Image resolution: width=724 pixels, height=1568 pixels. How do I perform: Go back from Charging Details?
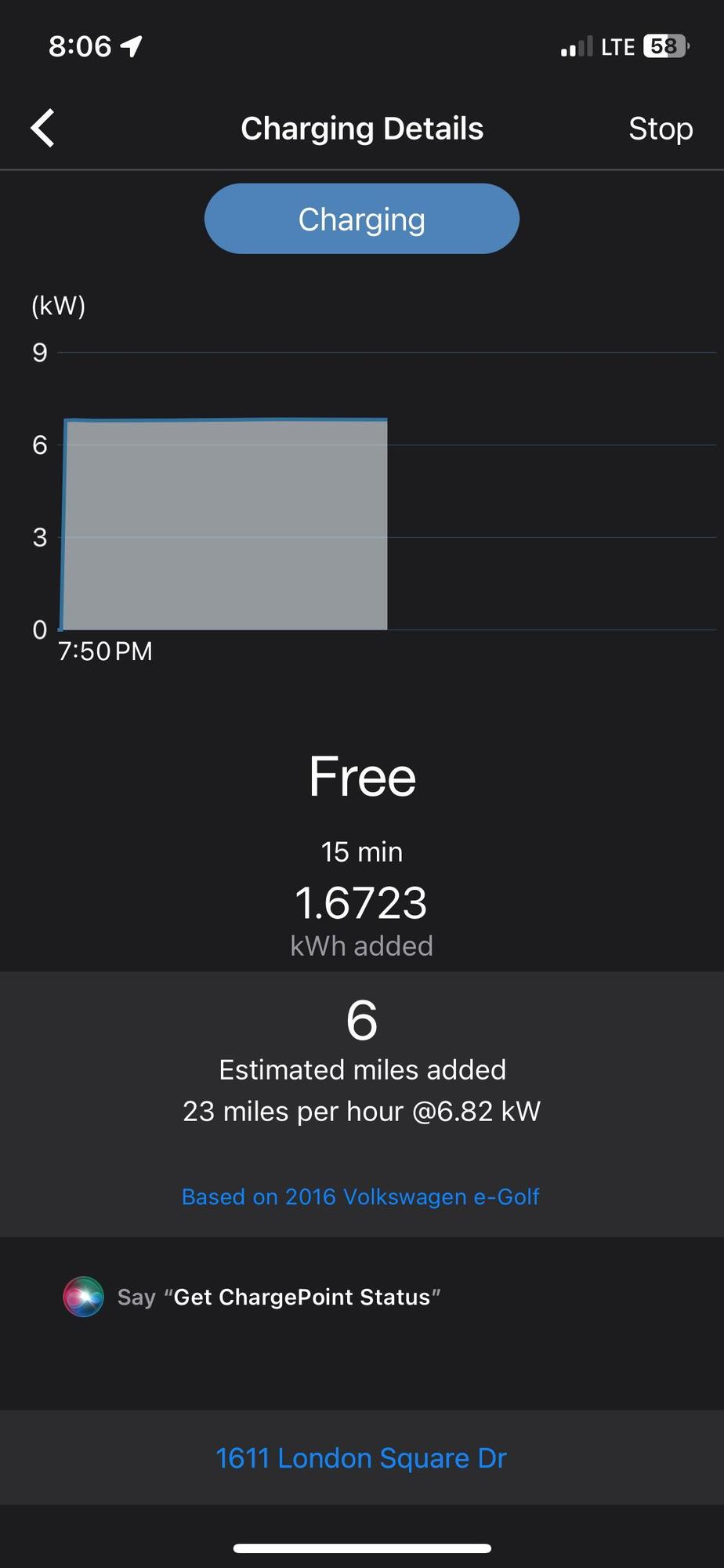(x=43, y=128)
